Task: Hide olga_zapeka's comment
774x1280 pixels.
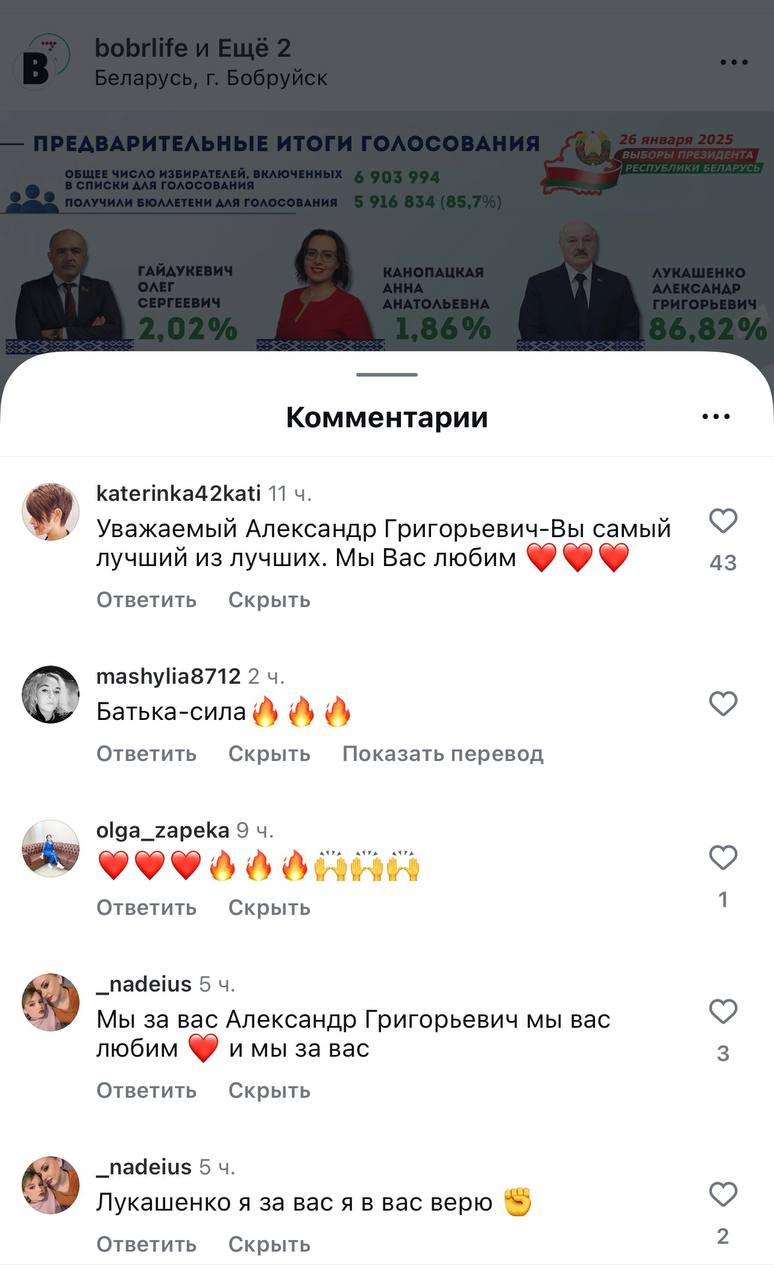Action: point(269,908)
